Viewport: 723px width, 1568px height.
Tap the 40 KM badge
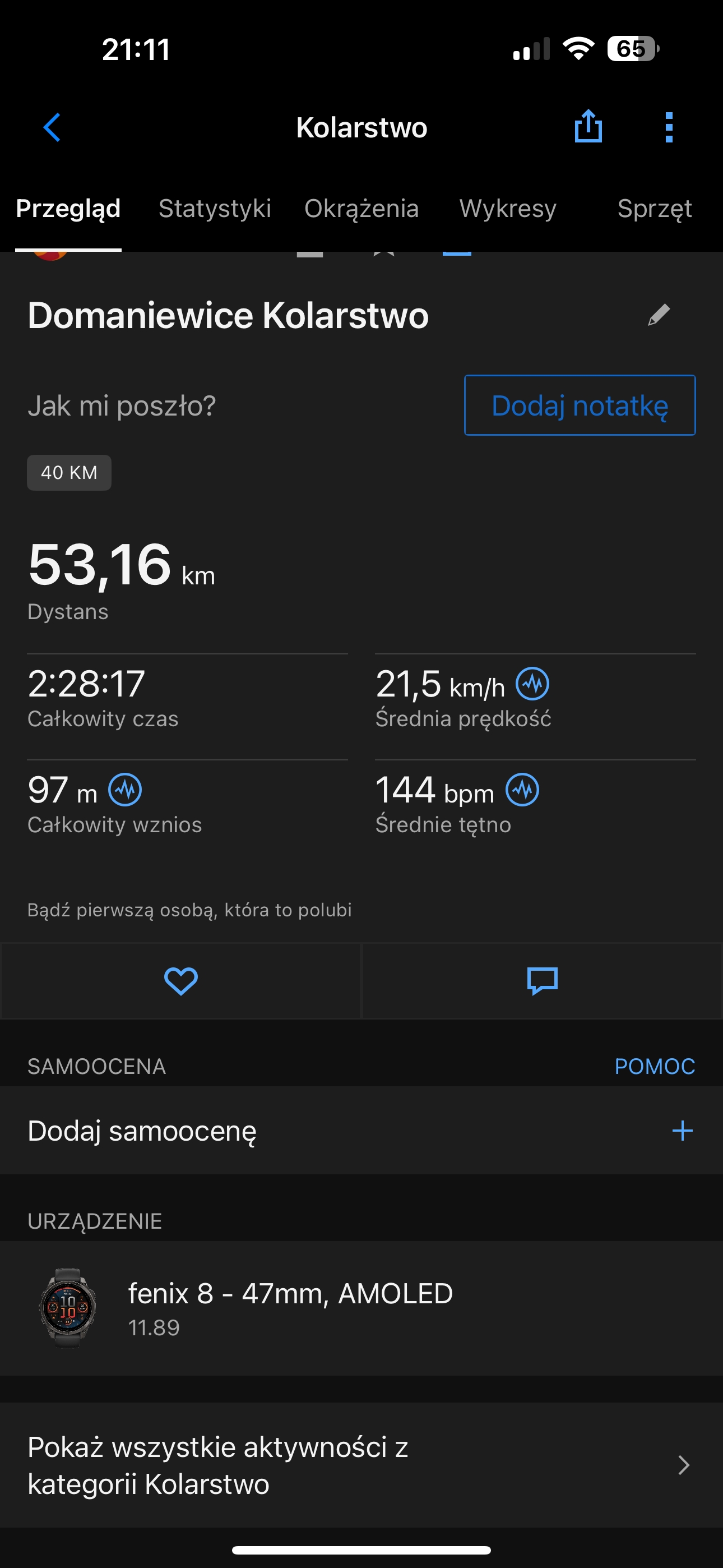click(69, 472)
